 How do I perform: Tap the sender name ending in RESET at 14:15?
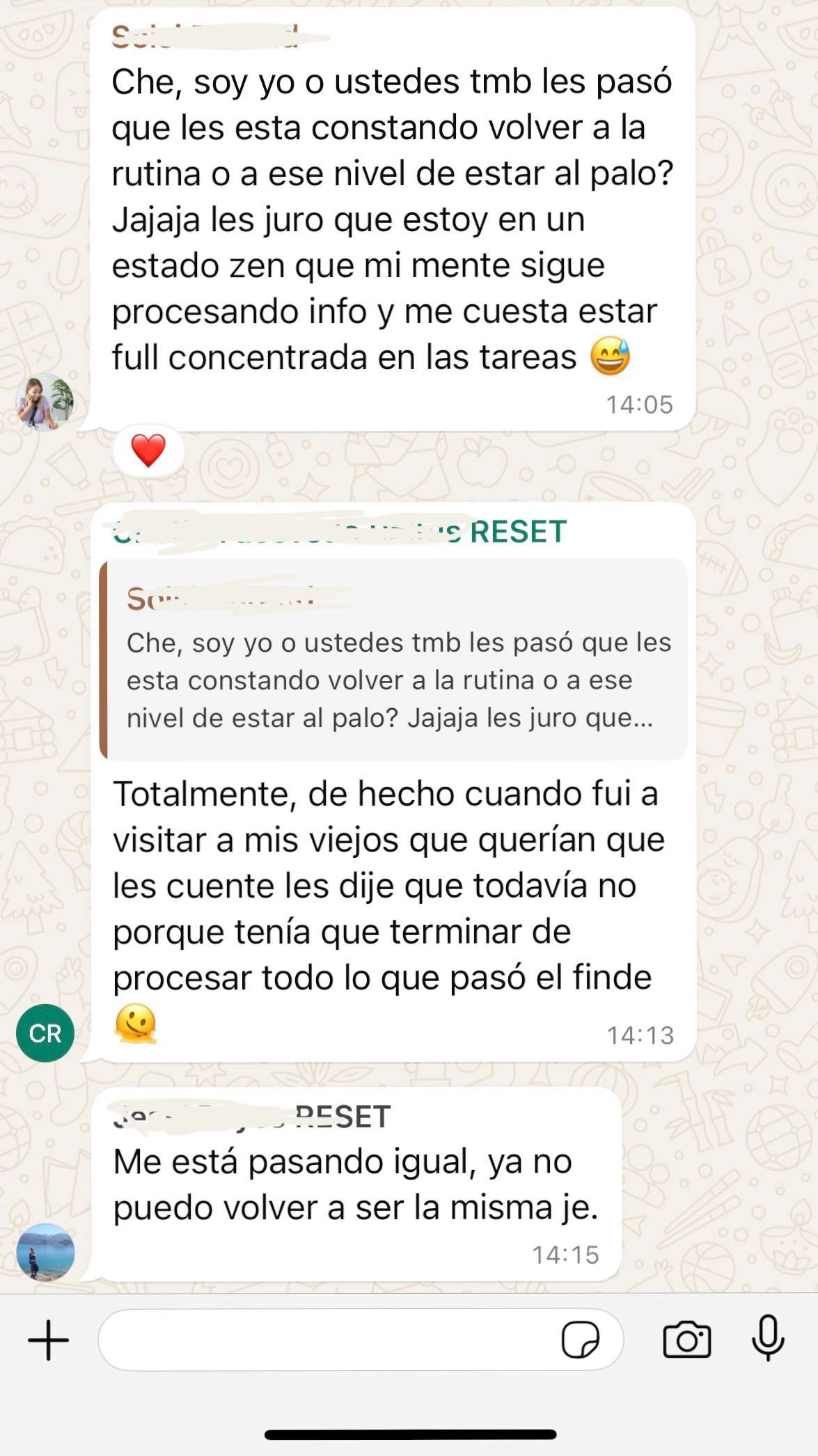pyautogui.click(x=252, y=1116)
